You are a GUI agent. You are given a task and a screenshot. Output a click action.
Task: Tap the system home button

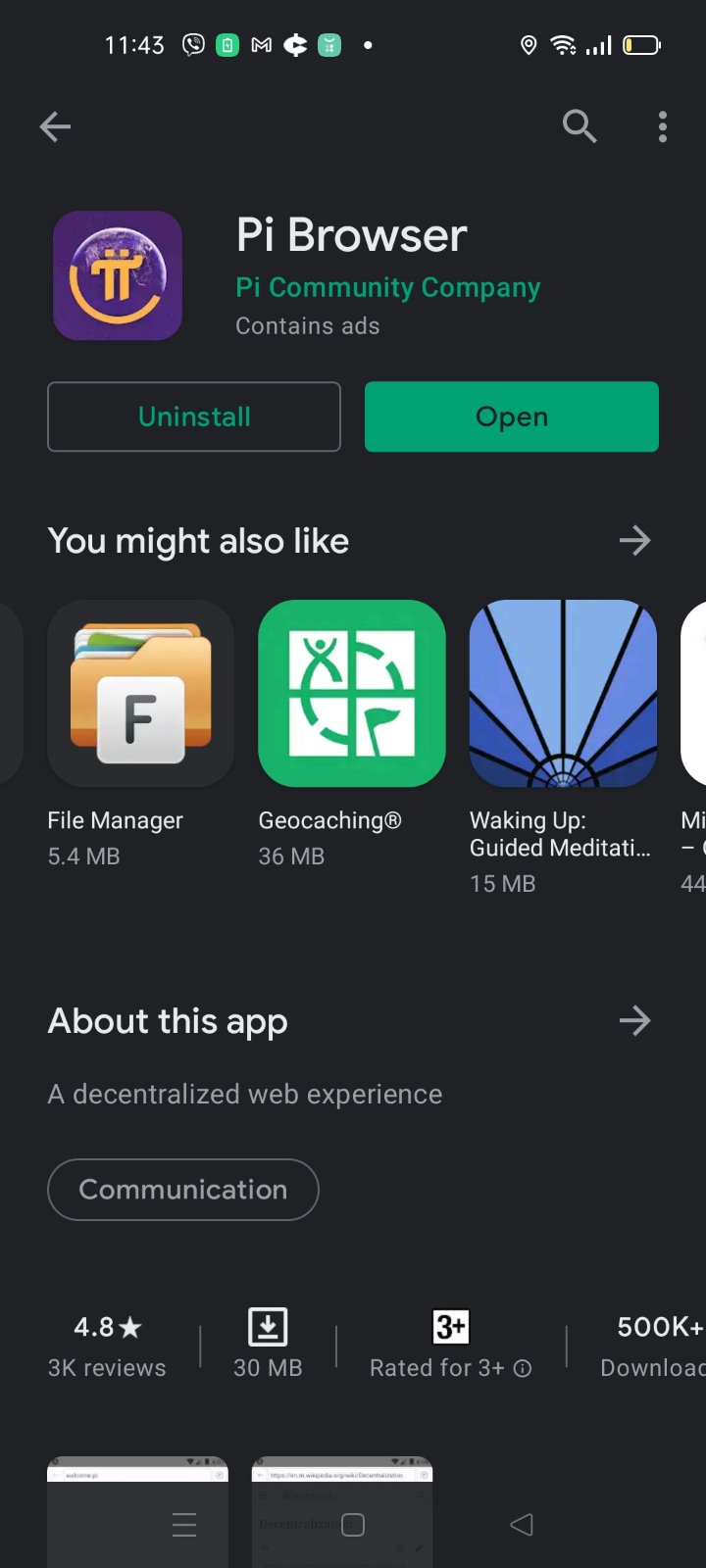tap(353, 1525)
